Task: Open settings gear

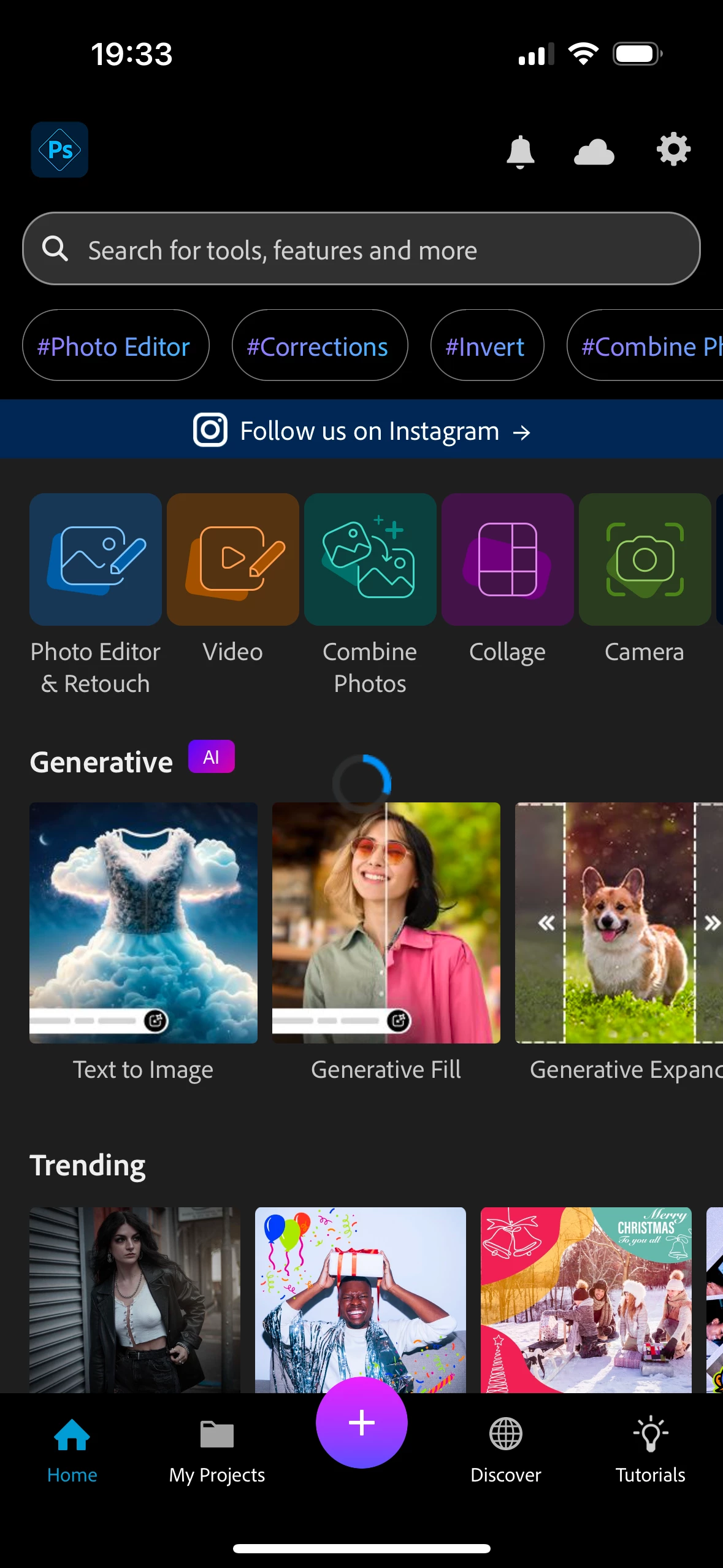Action: (x=673, y=150)
